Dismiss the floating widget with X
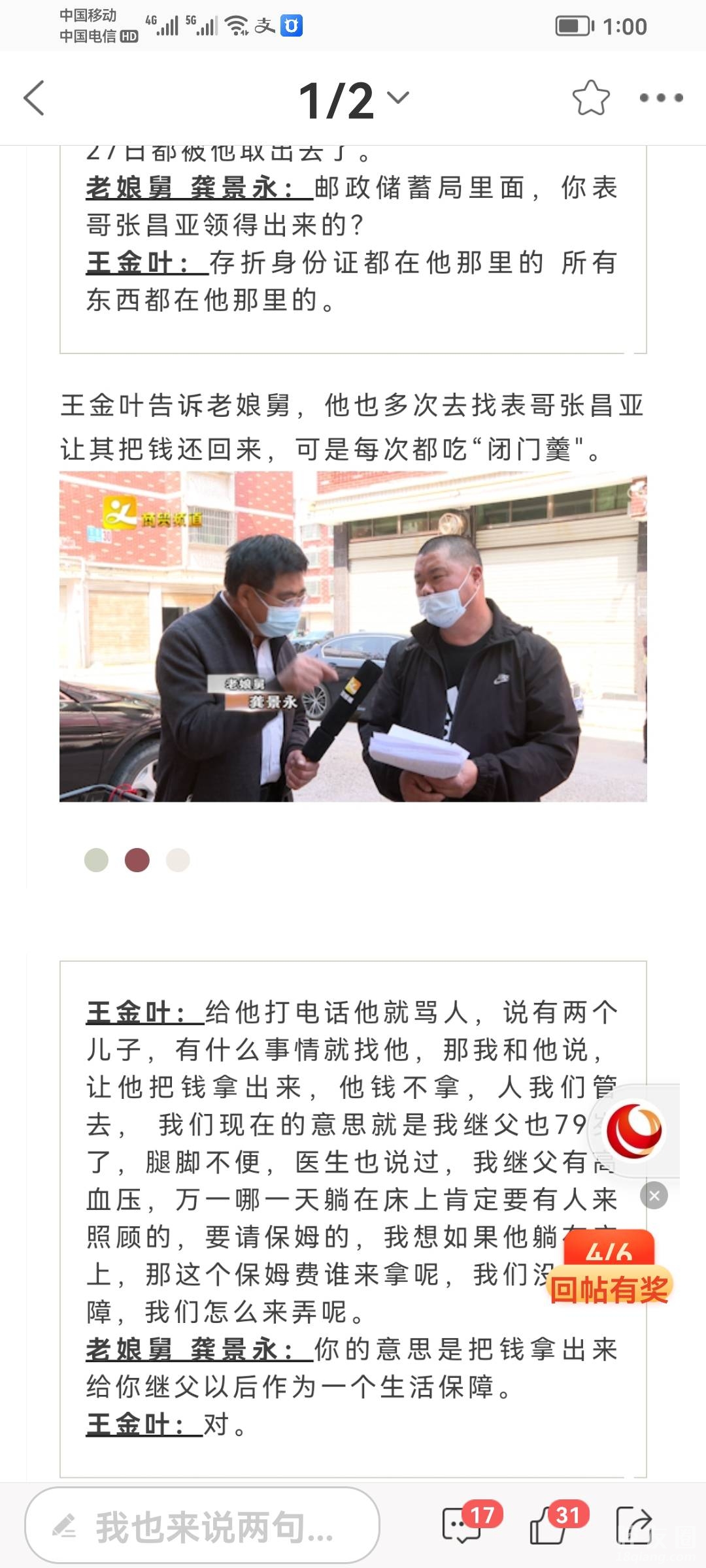The width and height of the screenshot is (706, 1568). [654, 1196]
